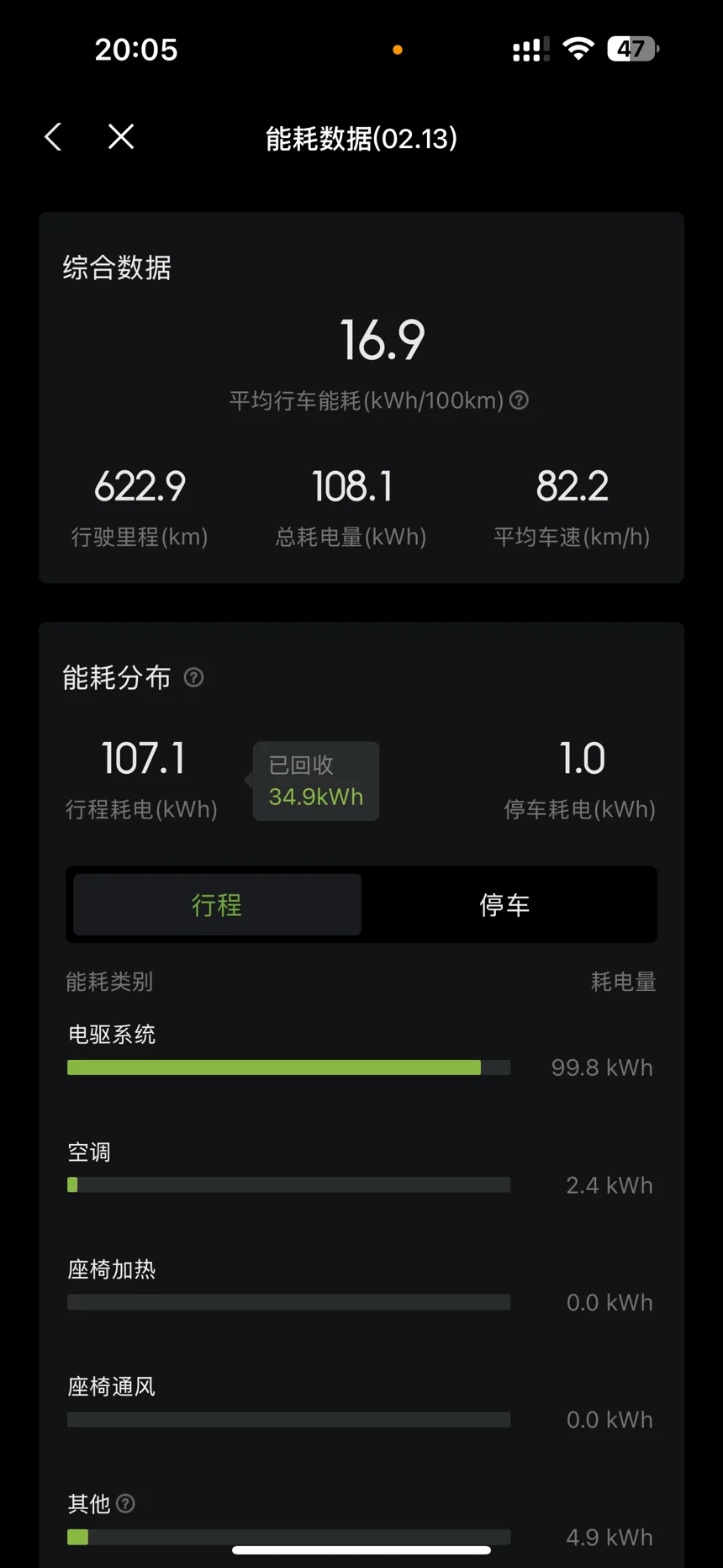Open help icon beside 能耗分布

193,678
